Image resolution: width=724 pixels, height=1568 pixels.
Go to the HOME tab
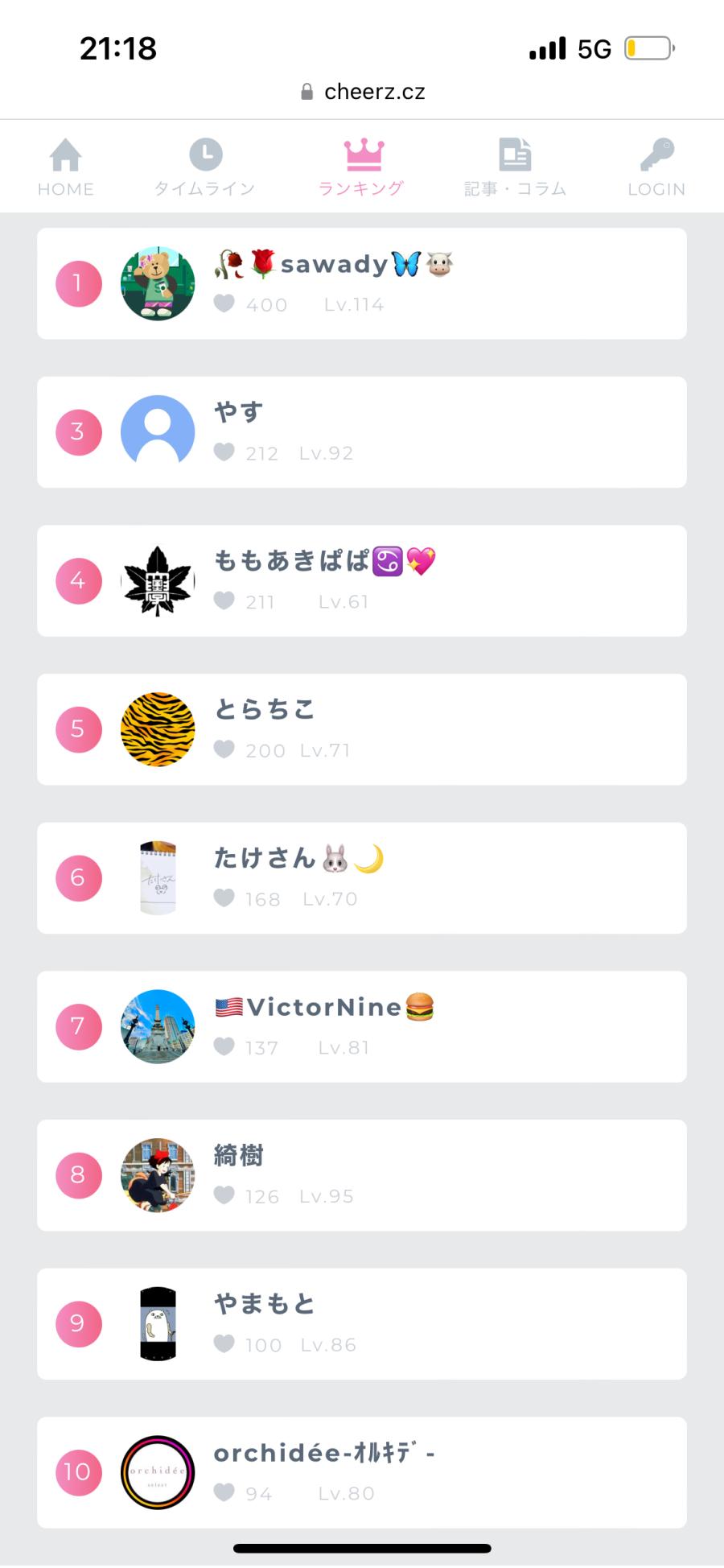(x=65, y=167)
